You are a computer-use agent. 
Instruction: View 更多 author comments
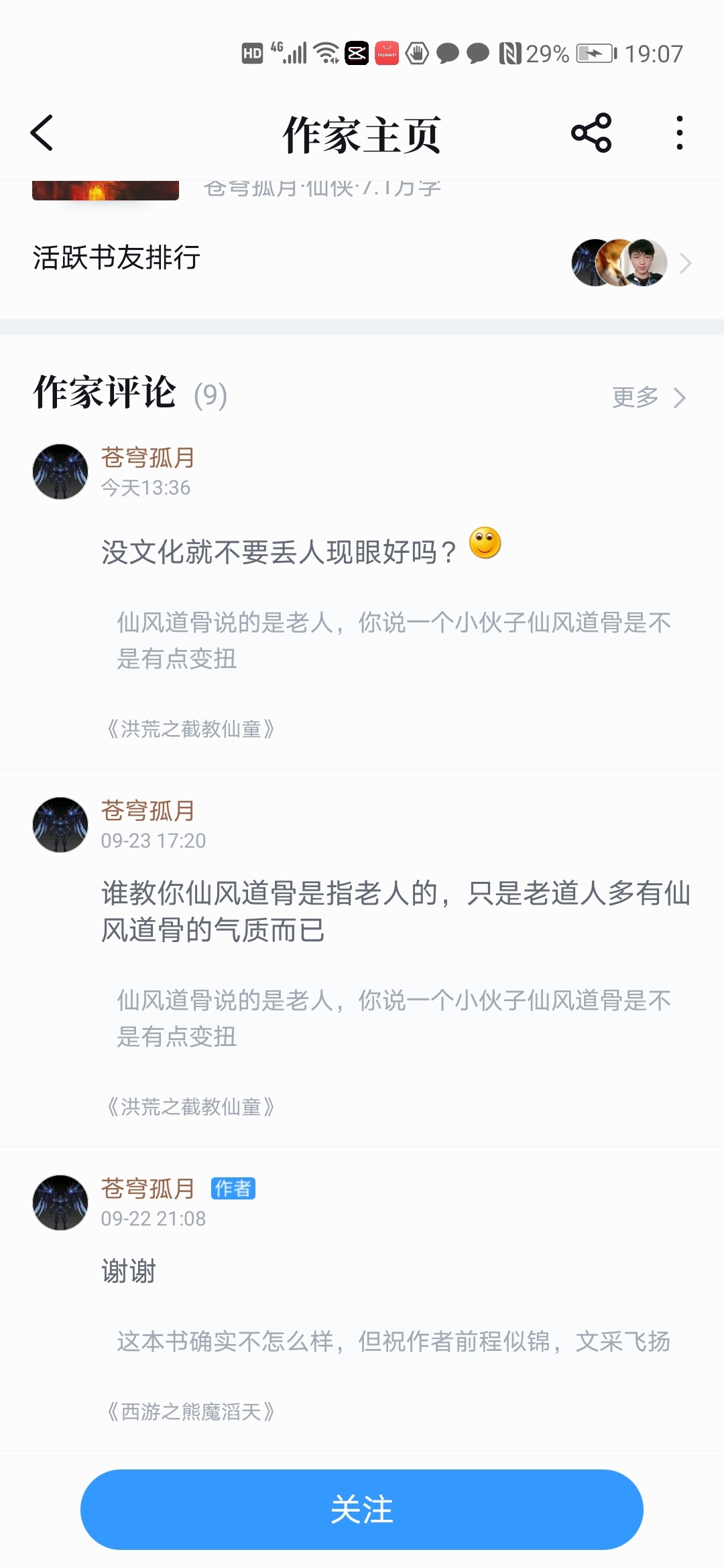(648, 397)
